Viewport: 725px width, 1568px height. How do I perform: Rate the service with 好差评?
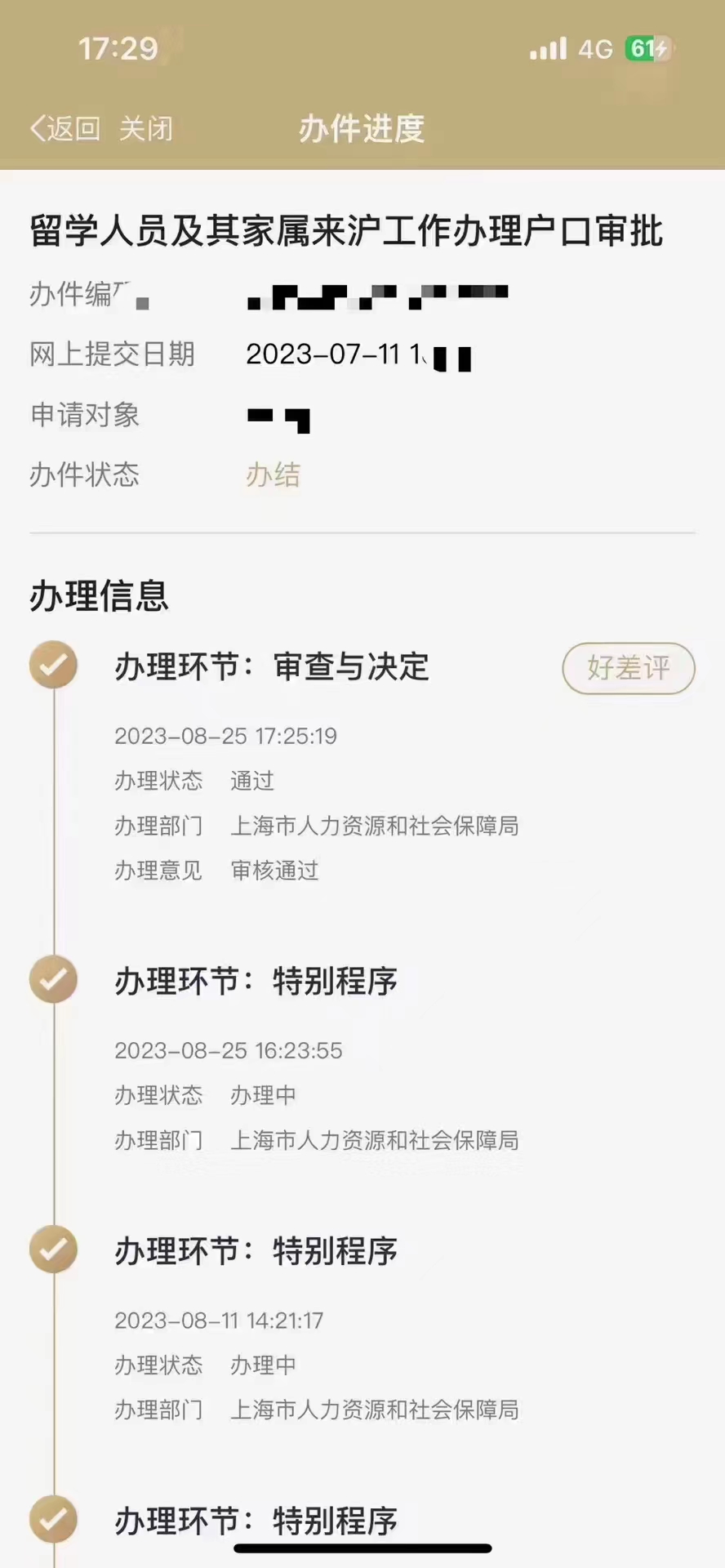pyautogui.click(x=628, y=668)
